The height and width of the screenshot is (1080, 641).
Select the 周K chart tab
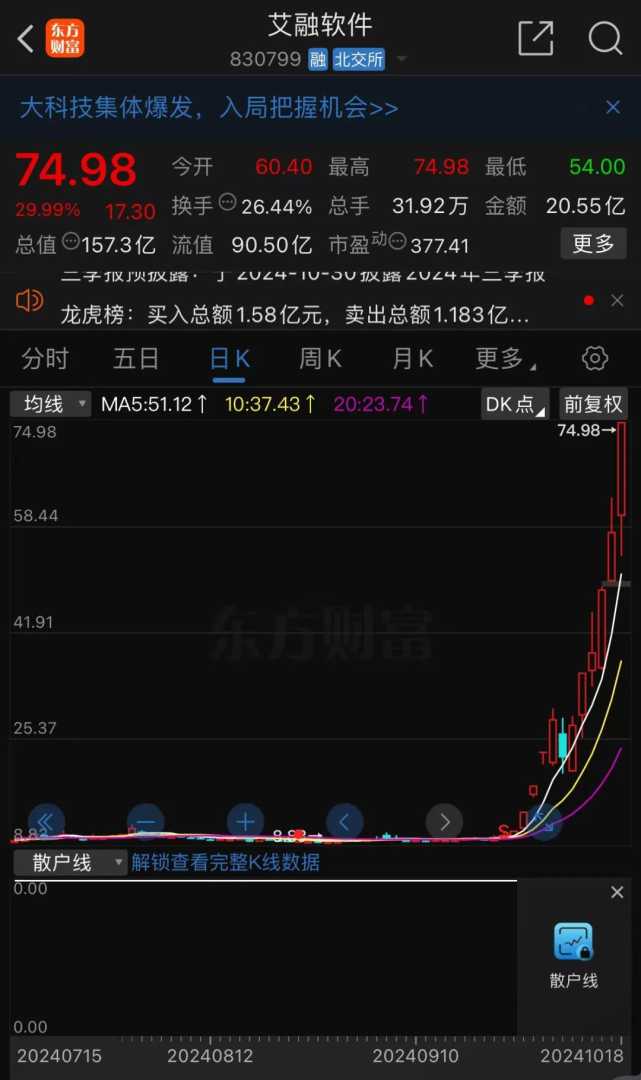(320, 358)
